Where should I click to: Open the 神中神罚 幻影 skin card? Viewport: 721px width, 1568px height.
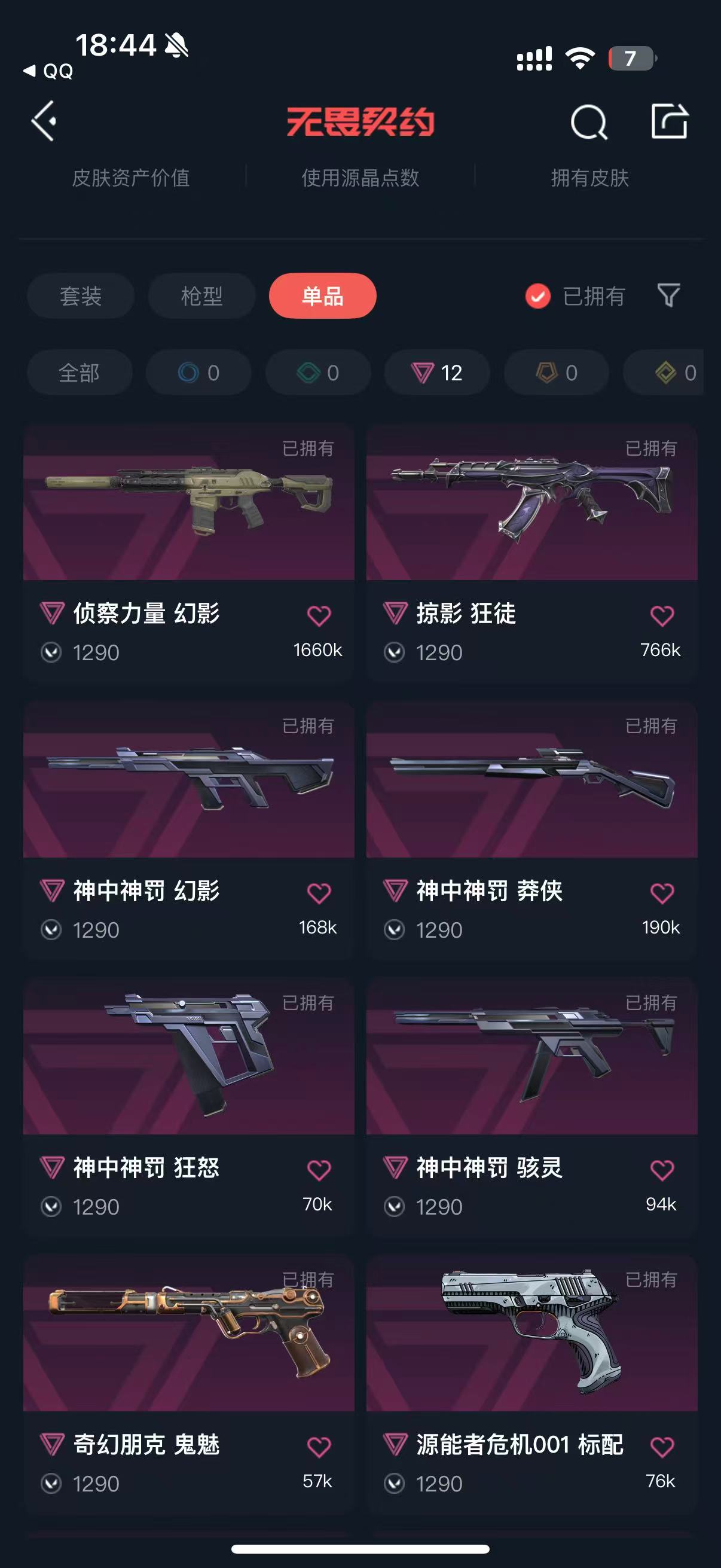click(188, 830)
